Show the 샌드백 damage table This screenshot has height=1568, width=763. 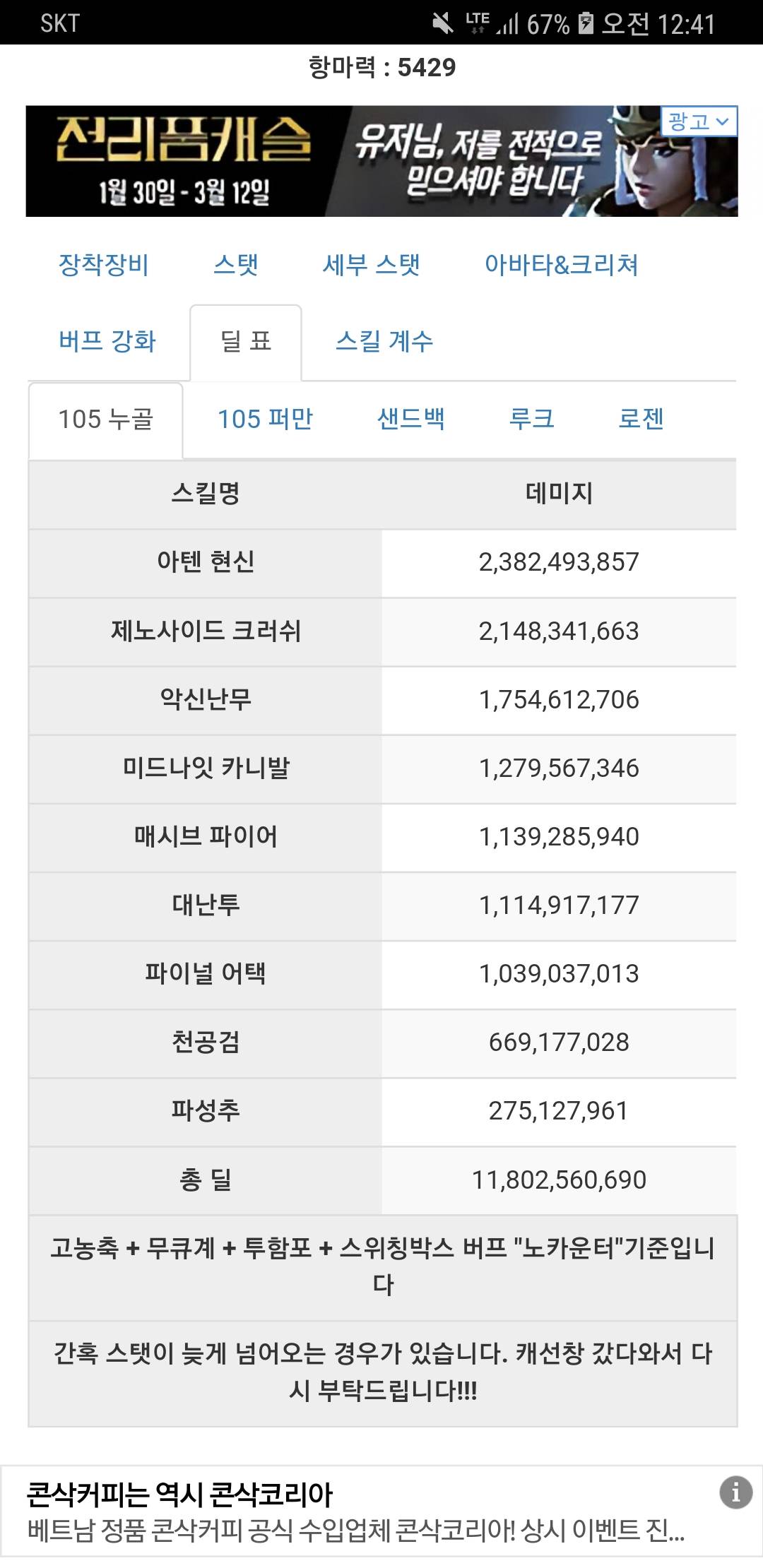tap(410, 419)
